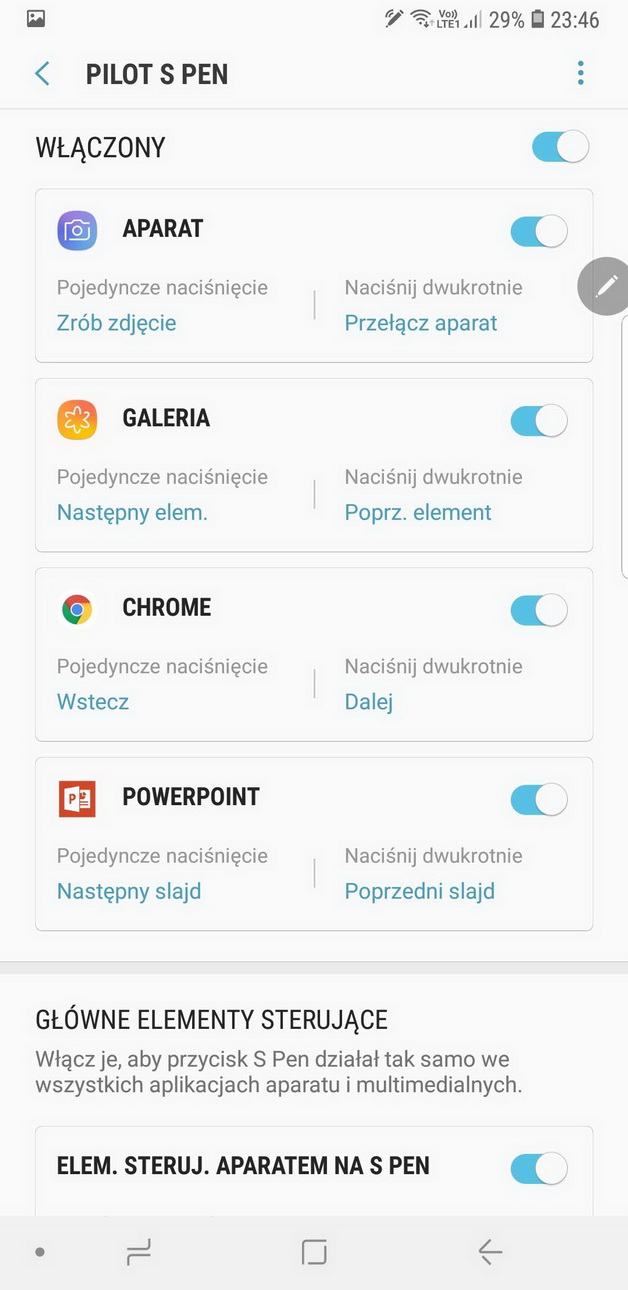Switch off Chrome S Pen control

(539, 610)
